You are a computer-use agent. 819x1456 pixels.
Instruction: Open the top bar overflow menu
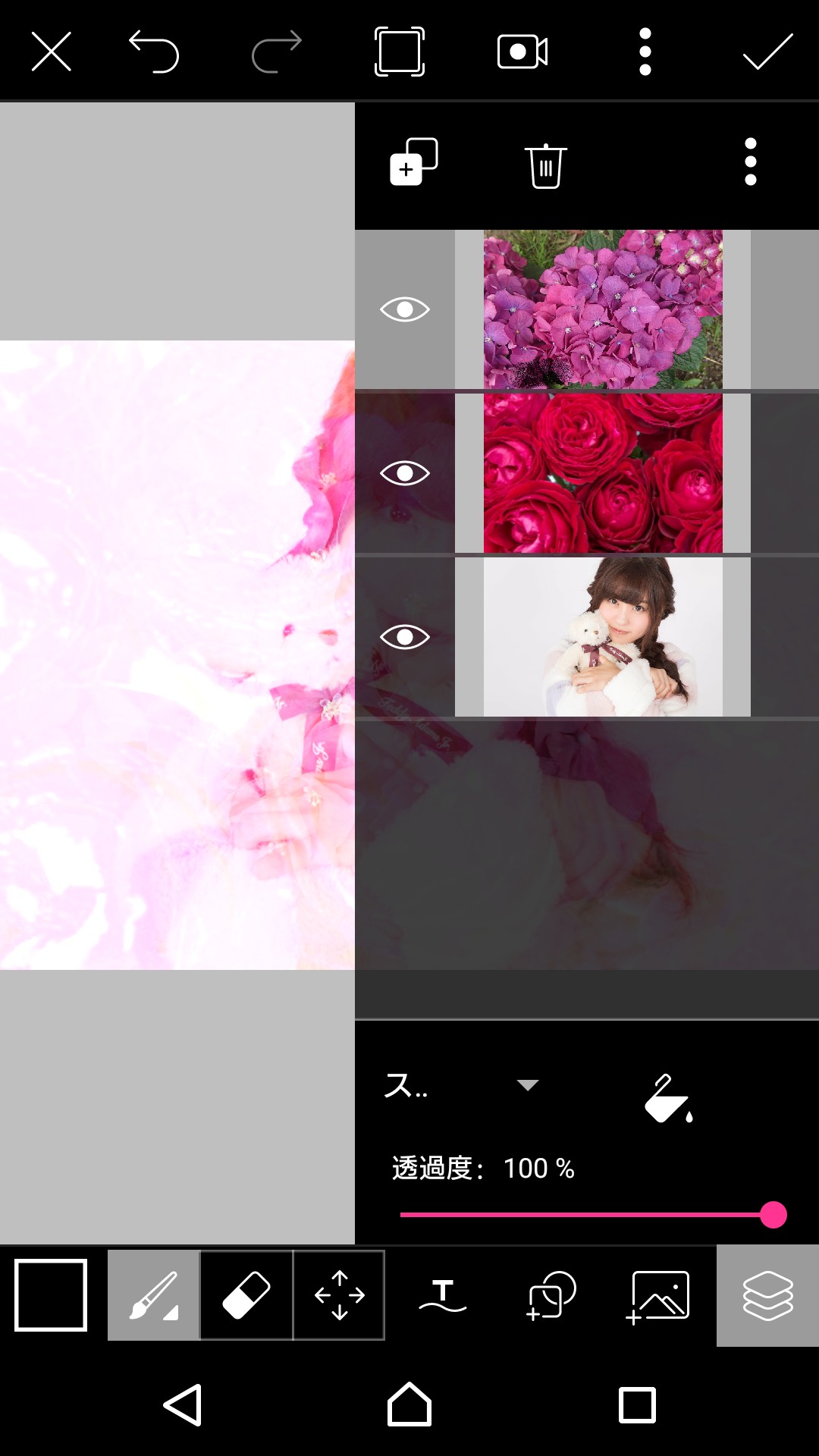point(645,52)
